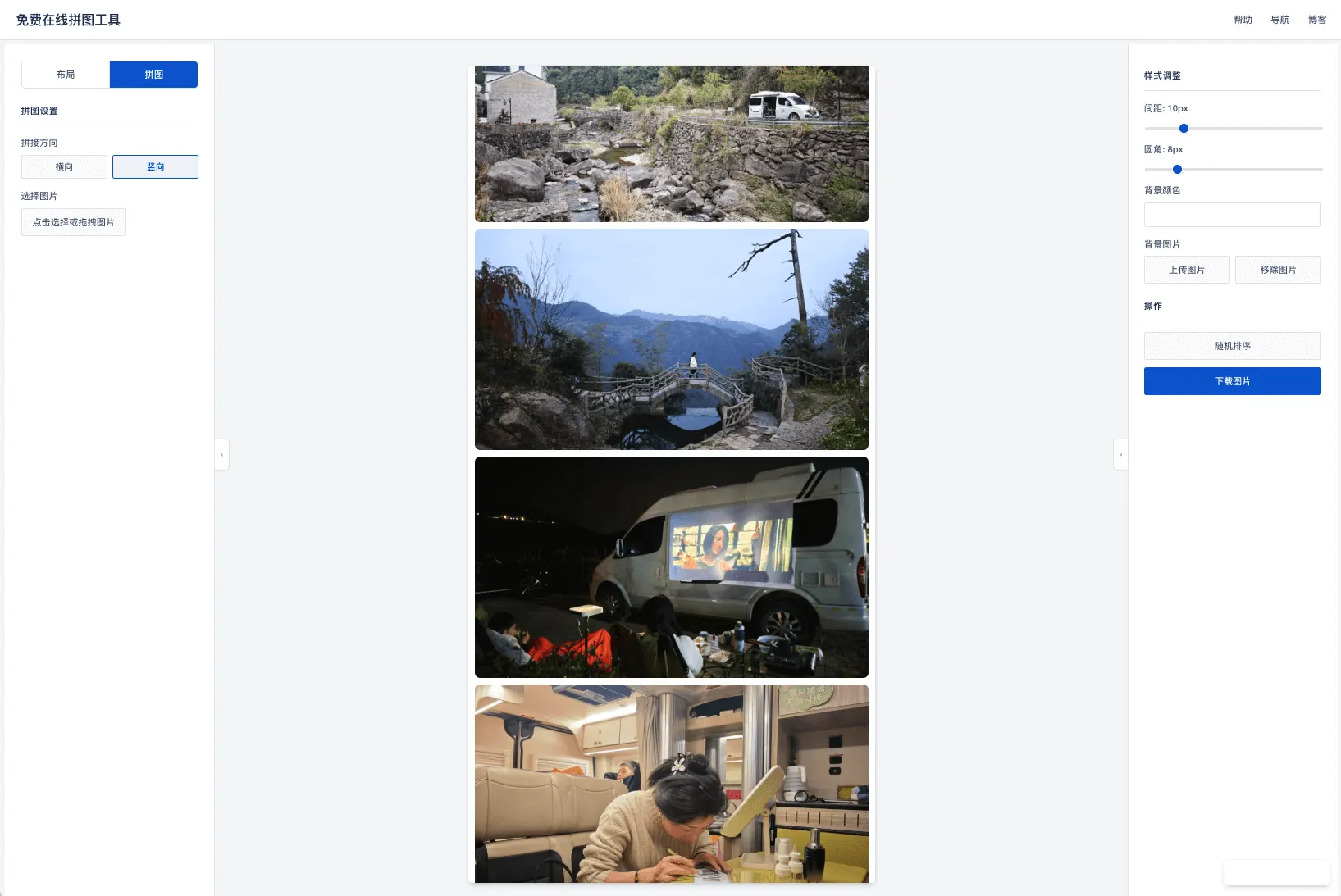Shuffle images with 随机排序
This screenshot has height=896, width=1341.
coord(1232,346)
